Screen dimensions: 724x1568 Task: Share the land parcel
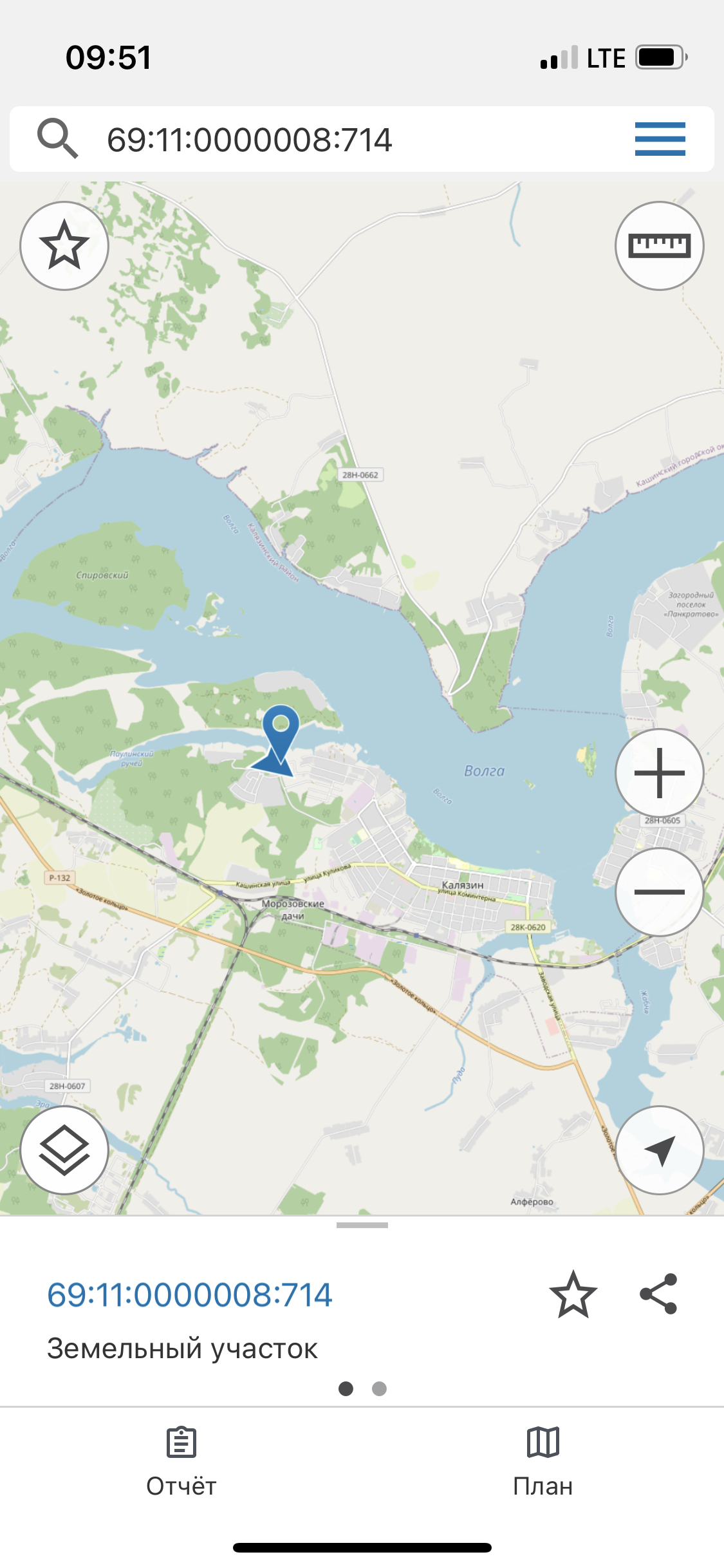click(658, 1294)
